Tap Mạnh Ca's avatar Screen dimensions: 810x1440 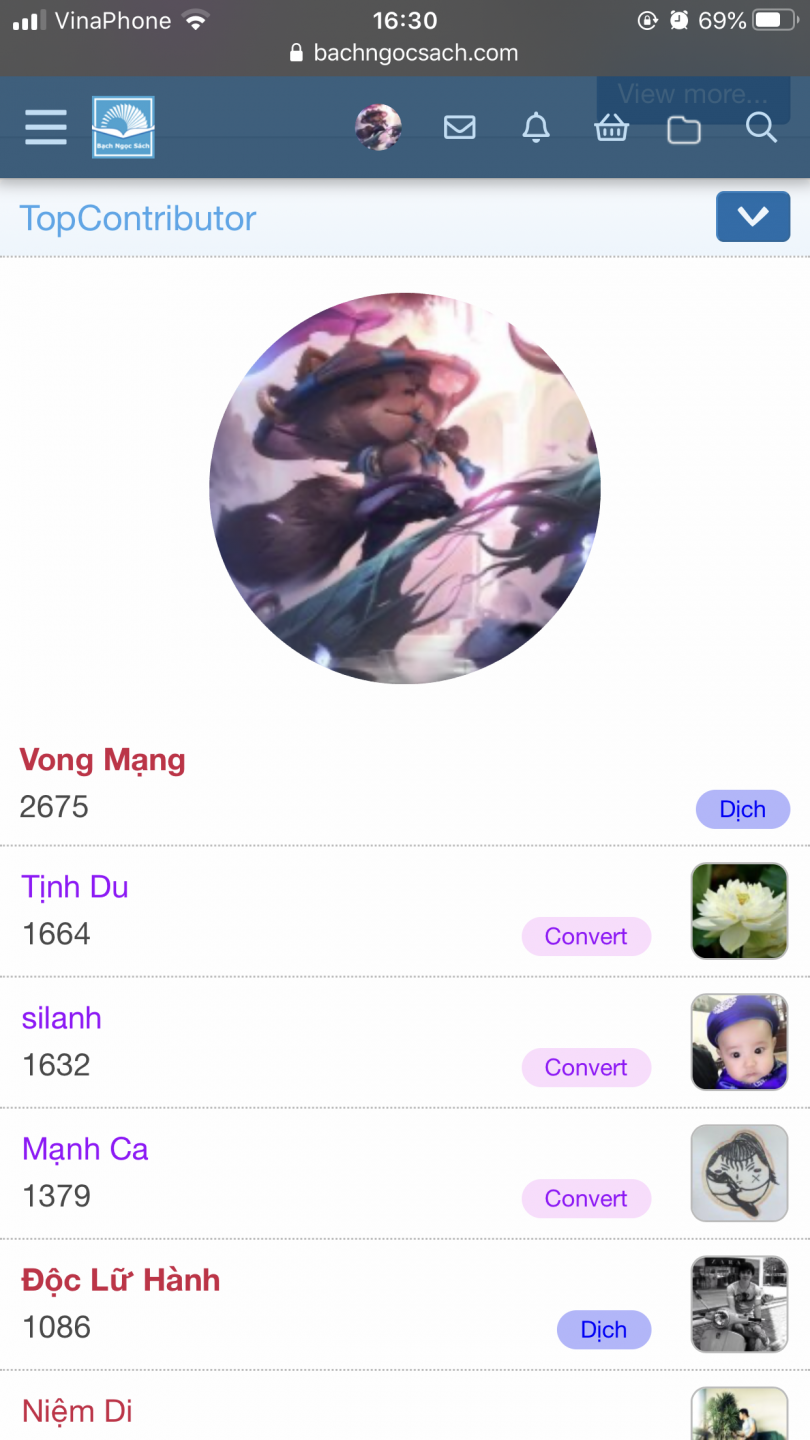click(739, 1173)
